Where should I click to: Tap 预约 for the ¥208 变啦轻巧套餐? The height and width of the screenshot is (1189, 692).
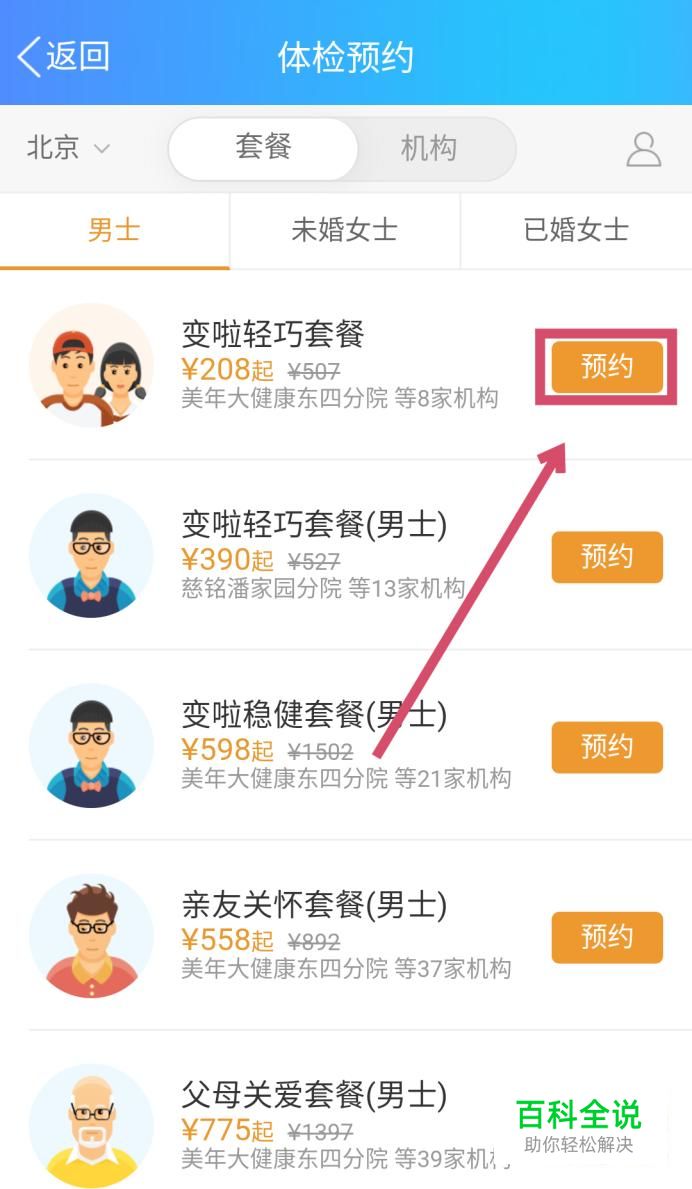pyautogui.click(x=606, y=366)
